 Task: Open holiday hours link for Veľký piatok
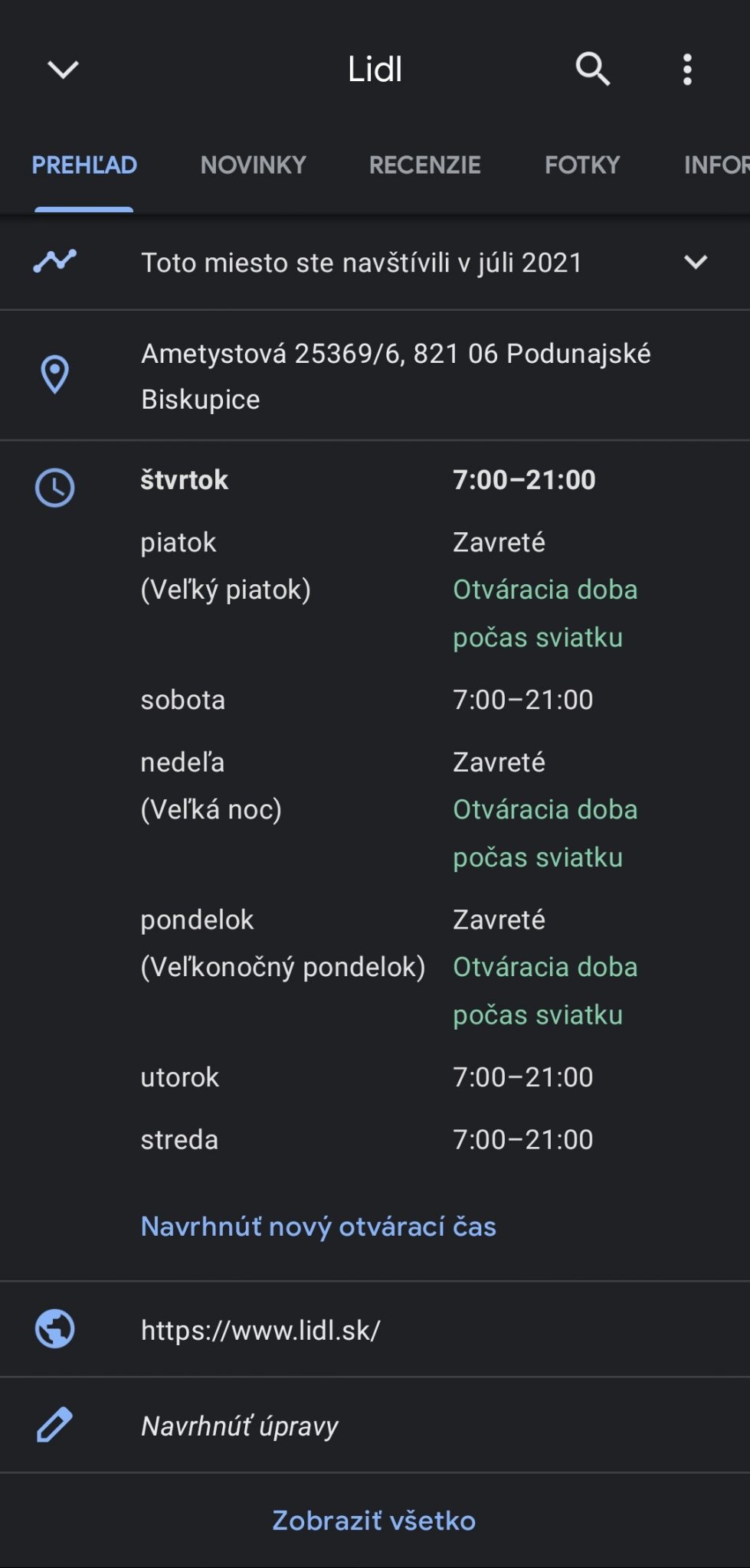point(545,613)
